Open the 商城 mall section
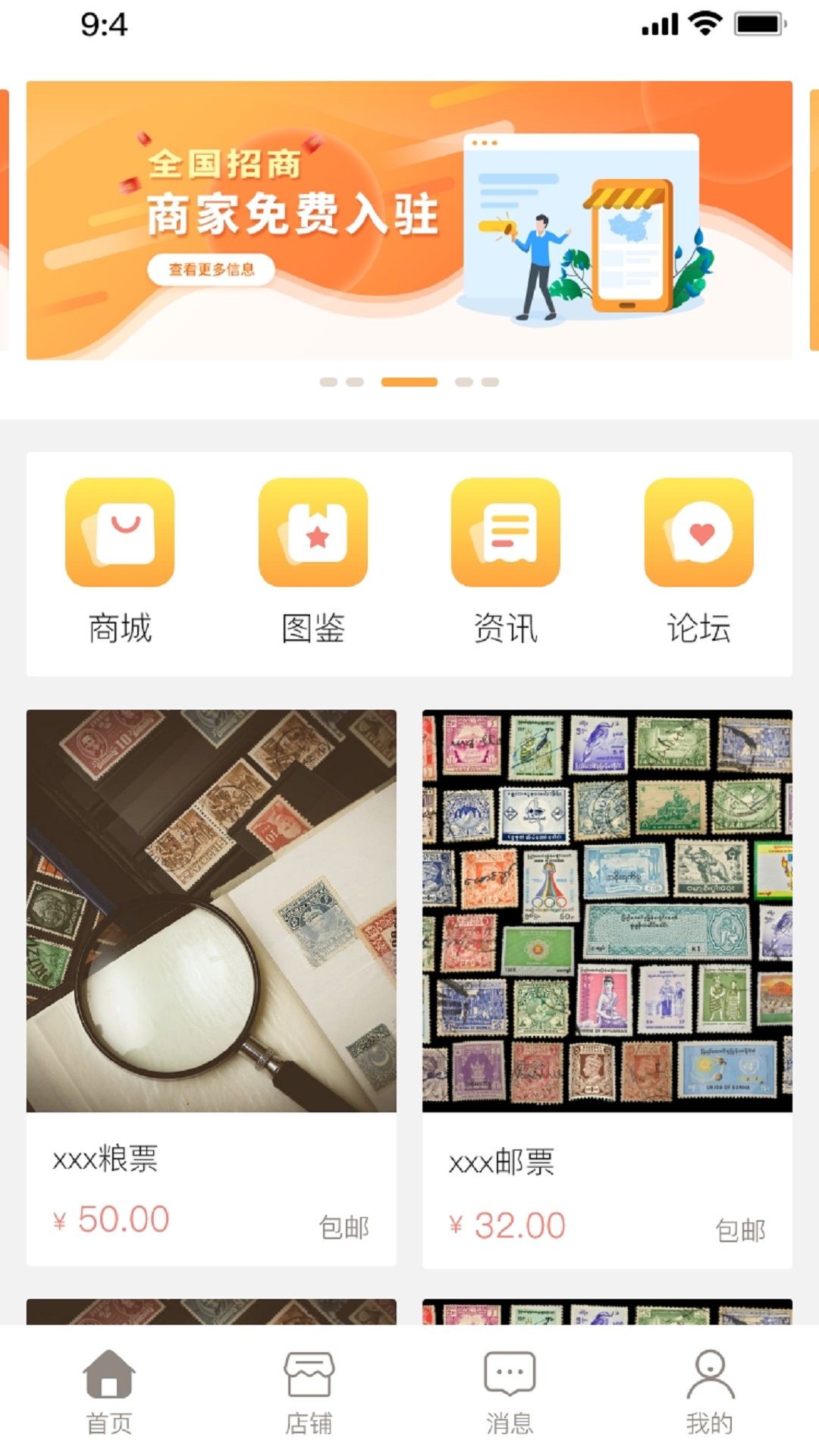The height and width of the screenshot is (1456, 819). [x=120, y=561]
